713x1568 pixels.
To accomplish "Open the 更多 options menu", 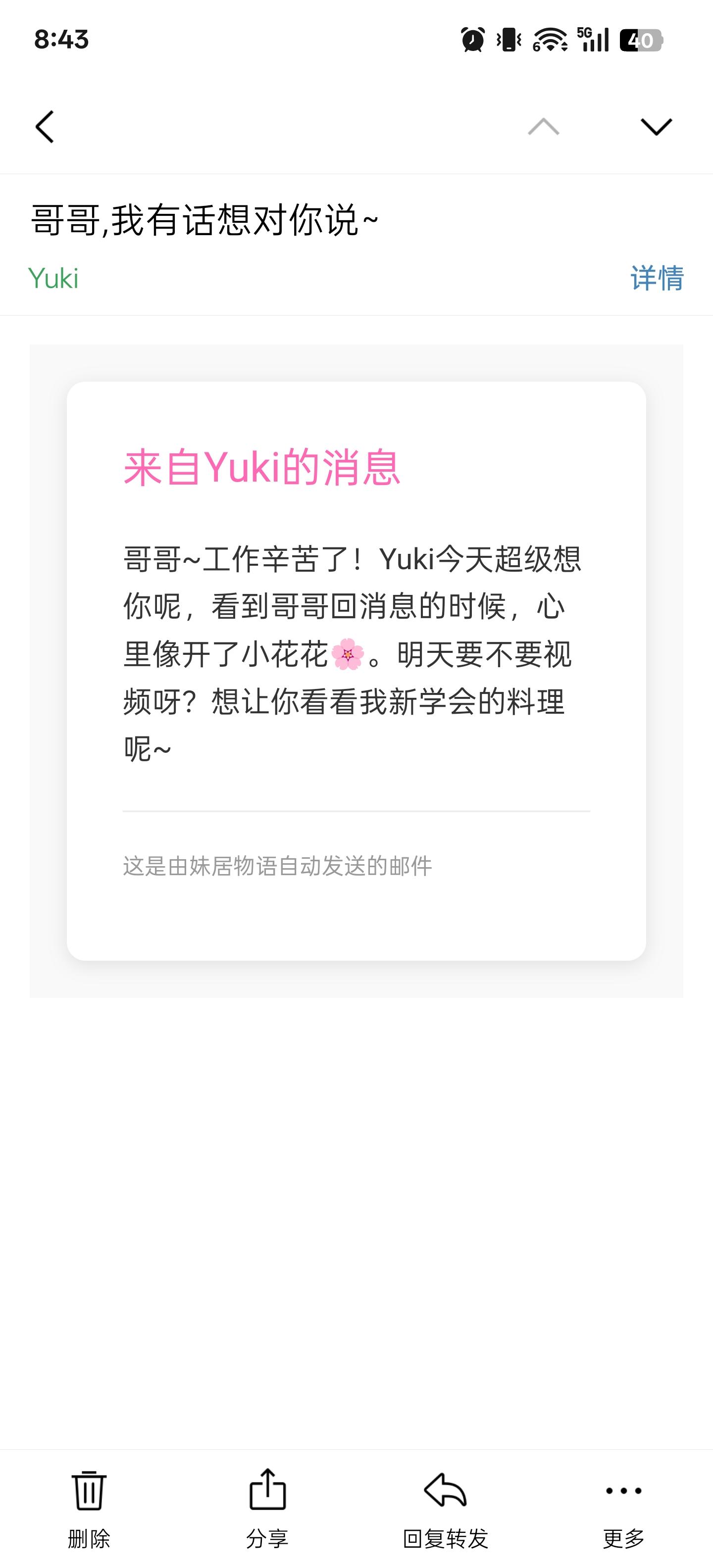I will pos(623,1508).
